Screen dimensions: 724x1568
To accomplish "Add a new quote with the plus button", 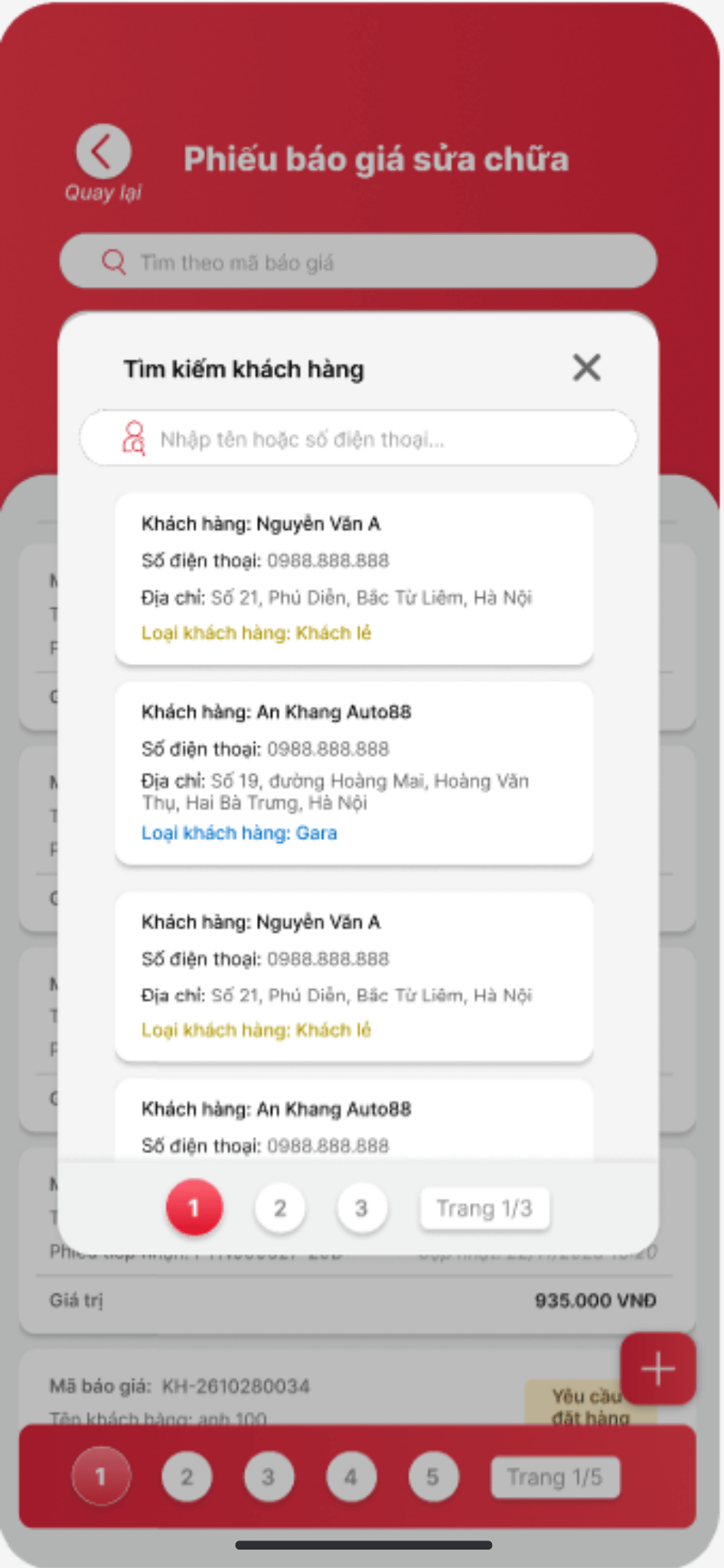I will point(657,1369).
